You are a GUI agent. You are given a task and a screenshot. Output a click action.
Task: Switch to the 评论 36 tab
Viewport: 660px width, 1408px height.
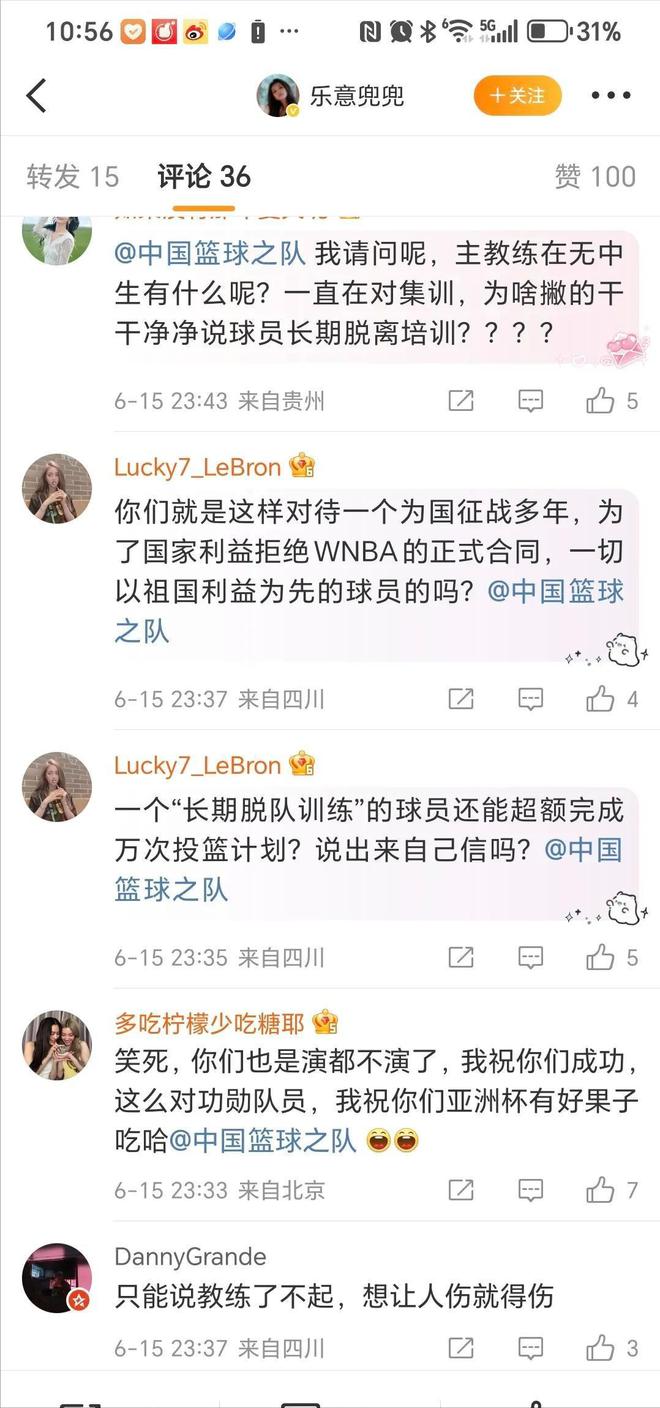point(204,177)
